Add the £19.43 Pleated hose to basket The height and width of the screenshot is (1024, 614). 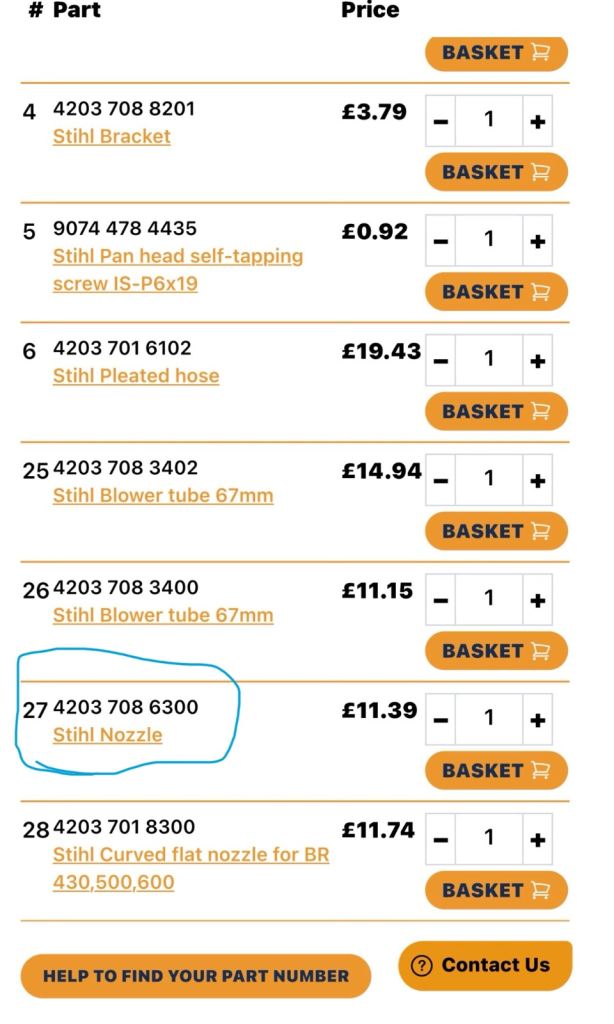point(496,411)
